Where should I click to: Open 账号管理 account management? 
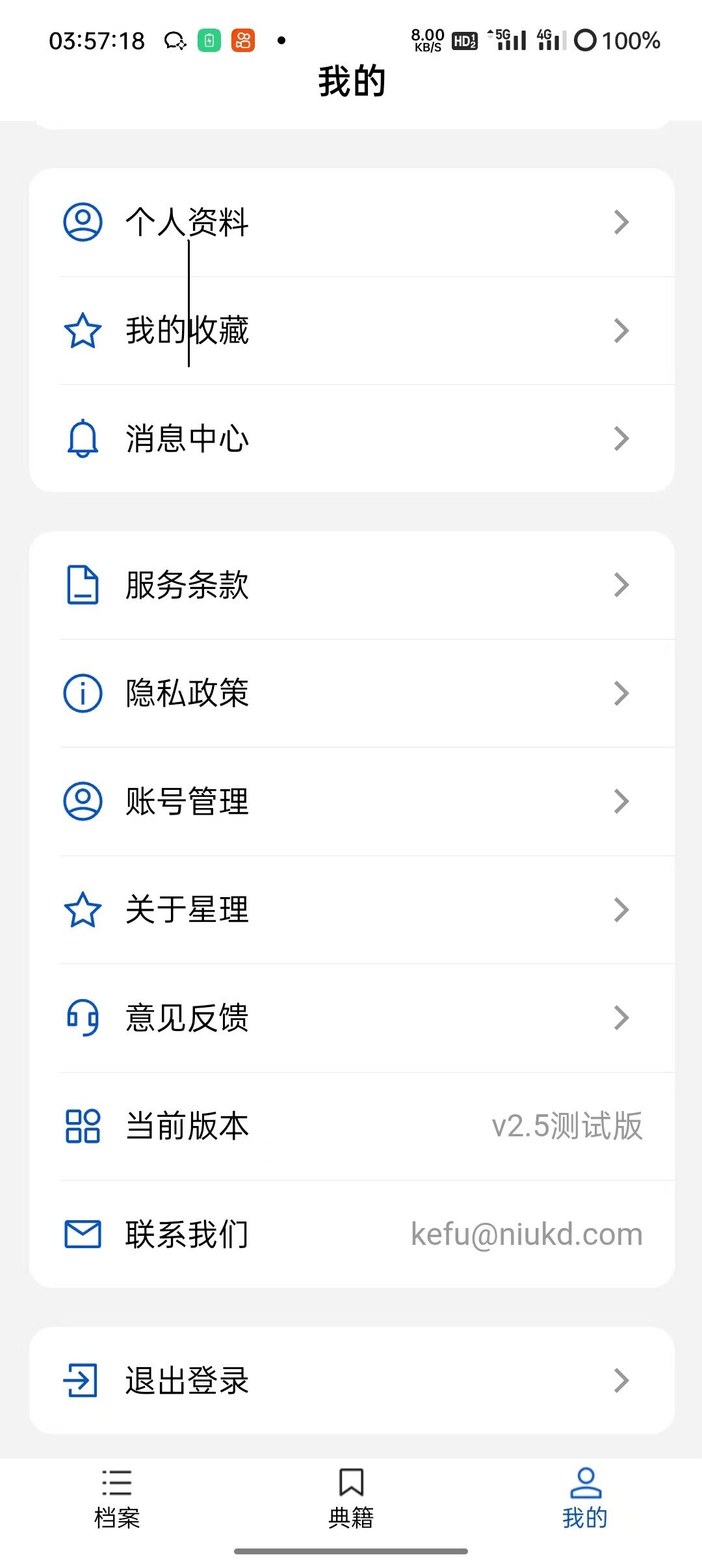[x=352, y=802]
